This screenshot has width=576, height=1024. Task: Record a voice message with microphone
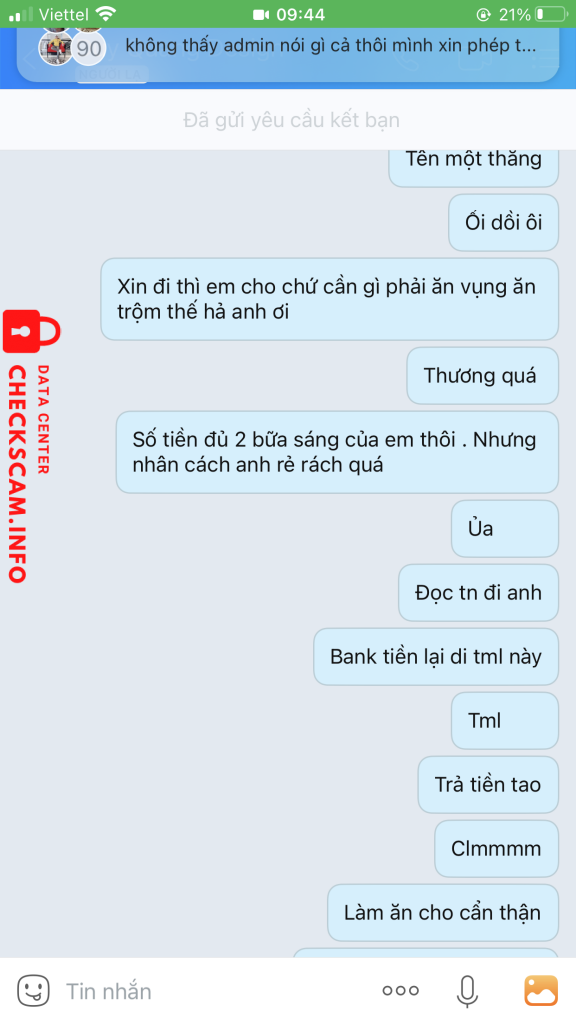click(x=466, y=991)
